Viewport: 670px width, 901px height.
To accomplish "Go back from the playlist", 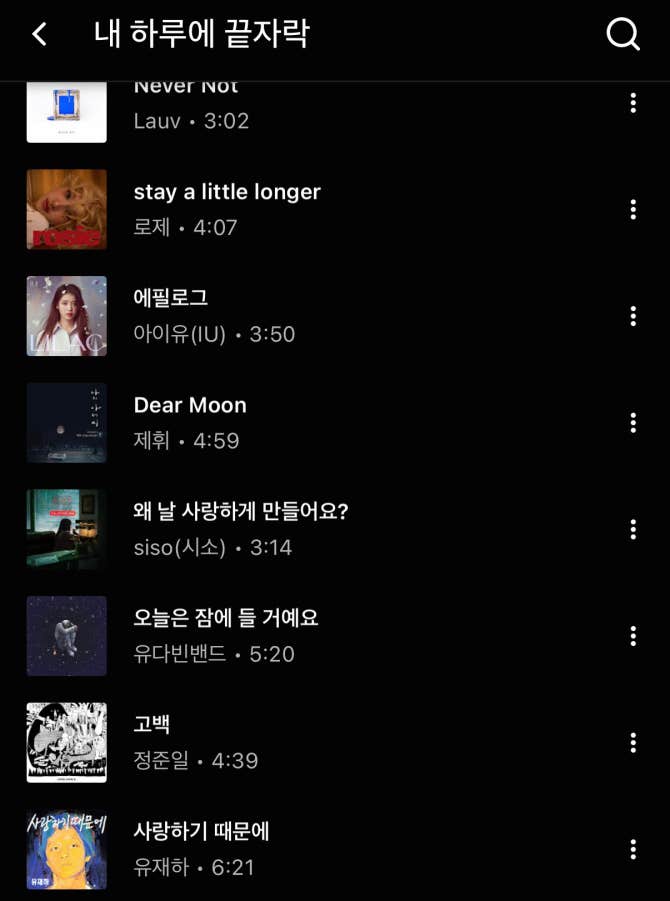I will click(x=39, y=34).
